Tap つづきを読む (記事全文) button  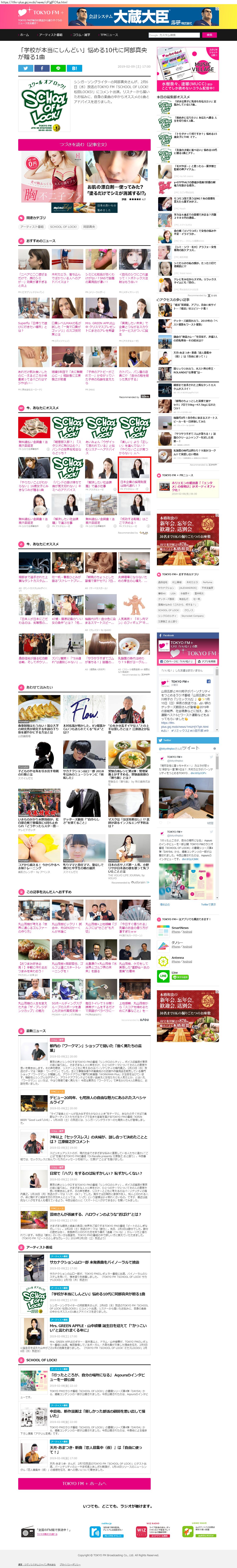point(84,144)
